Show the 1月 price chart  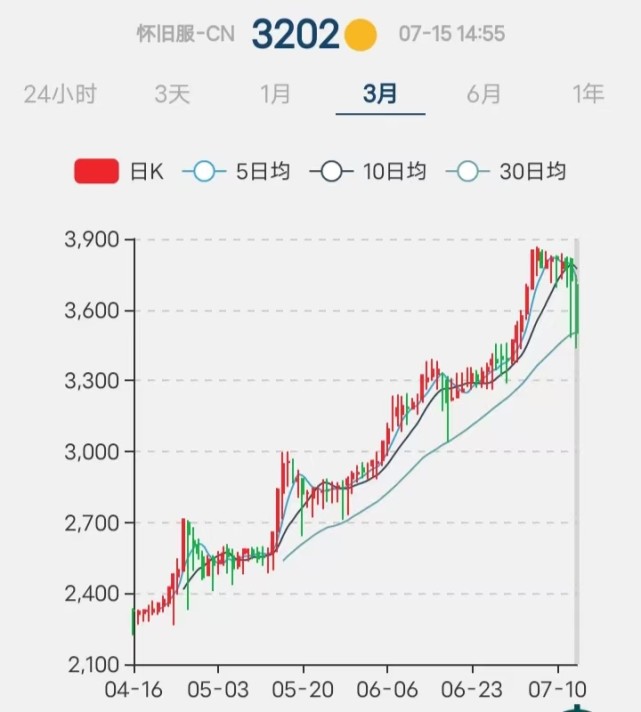tap(275, 95)
